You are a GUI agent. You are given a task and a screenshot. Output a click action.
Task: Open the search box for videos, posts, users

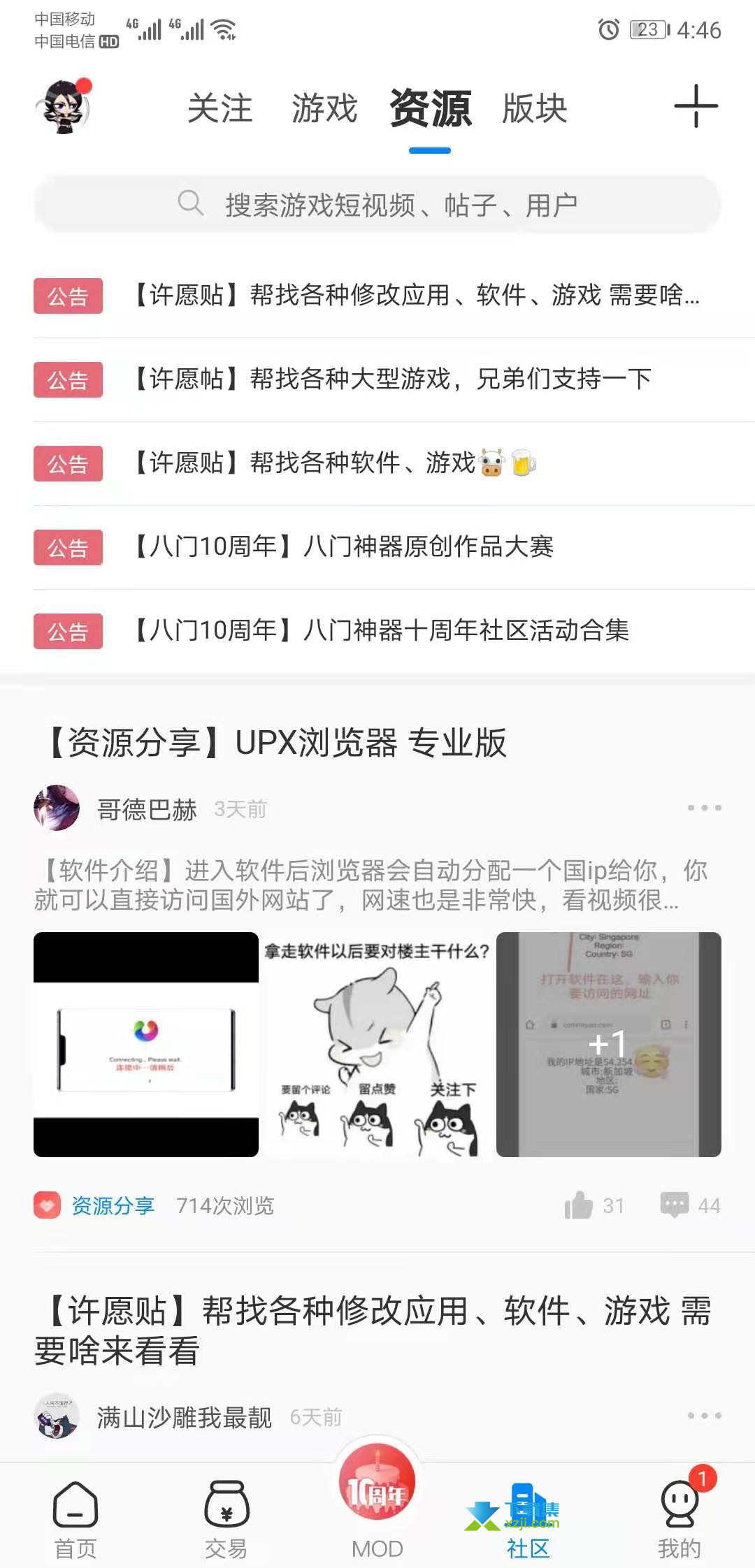pyautogui.click(x=377, y=205)
